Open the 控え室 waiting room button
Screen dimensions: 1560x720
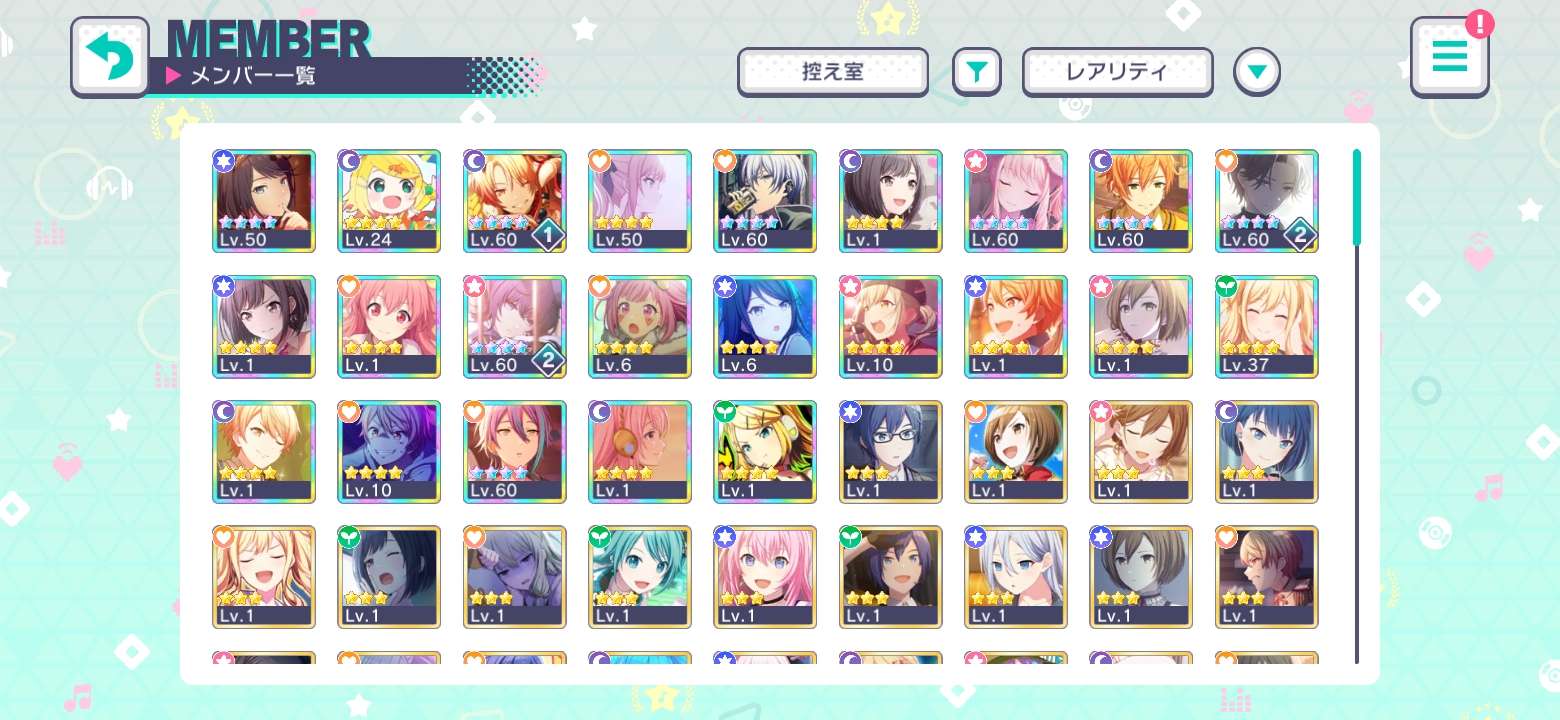832,72
